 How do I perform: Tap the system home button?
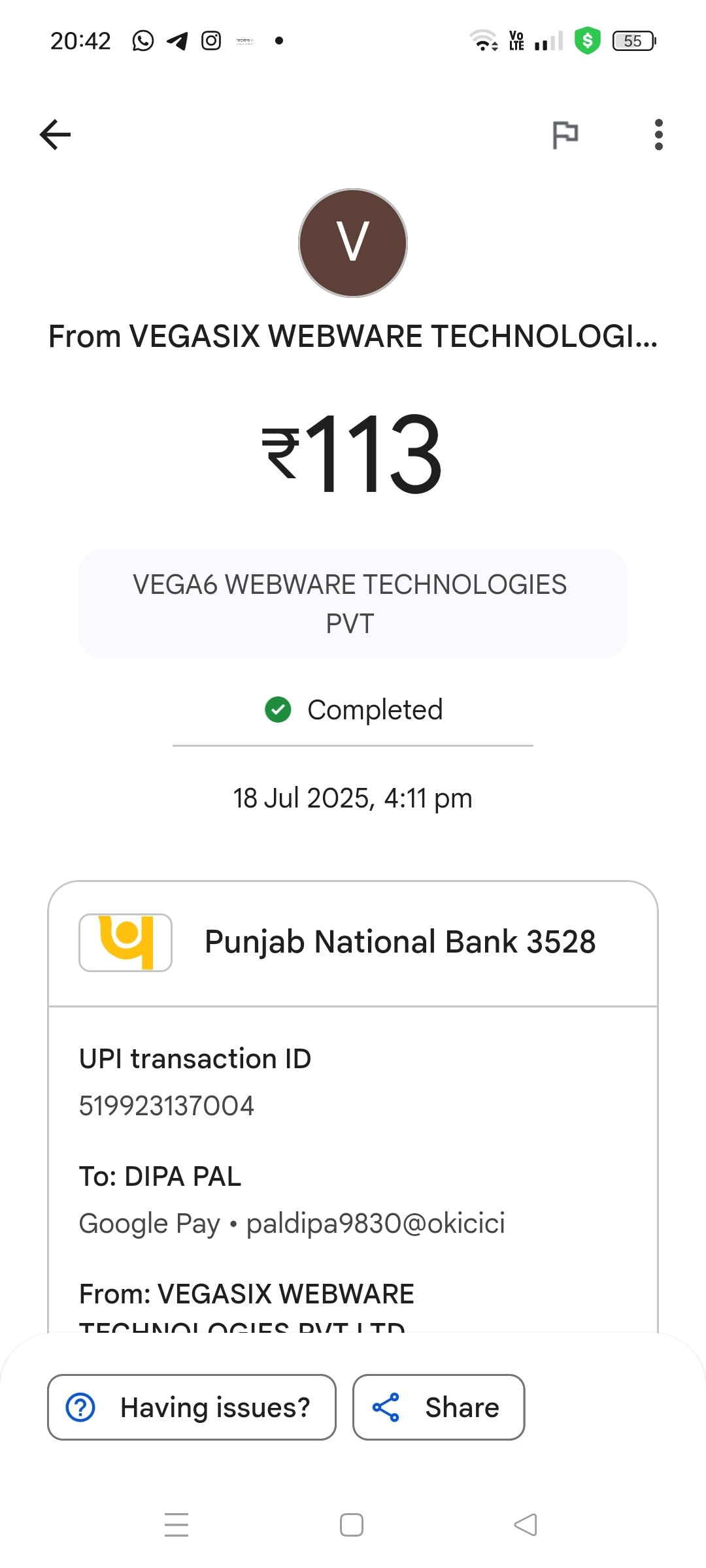pos(352,1525)
